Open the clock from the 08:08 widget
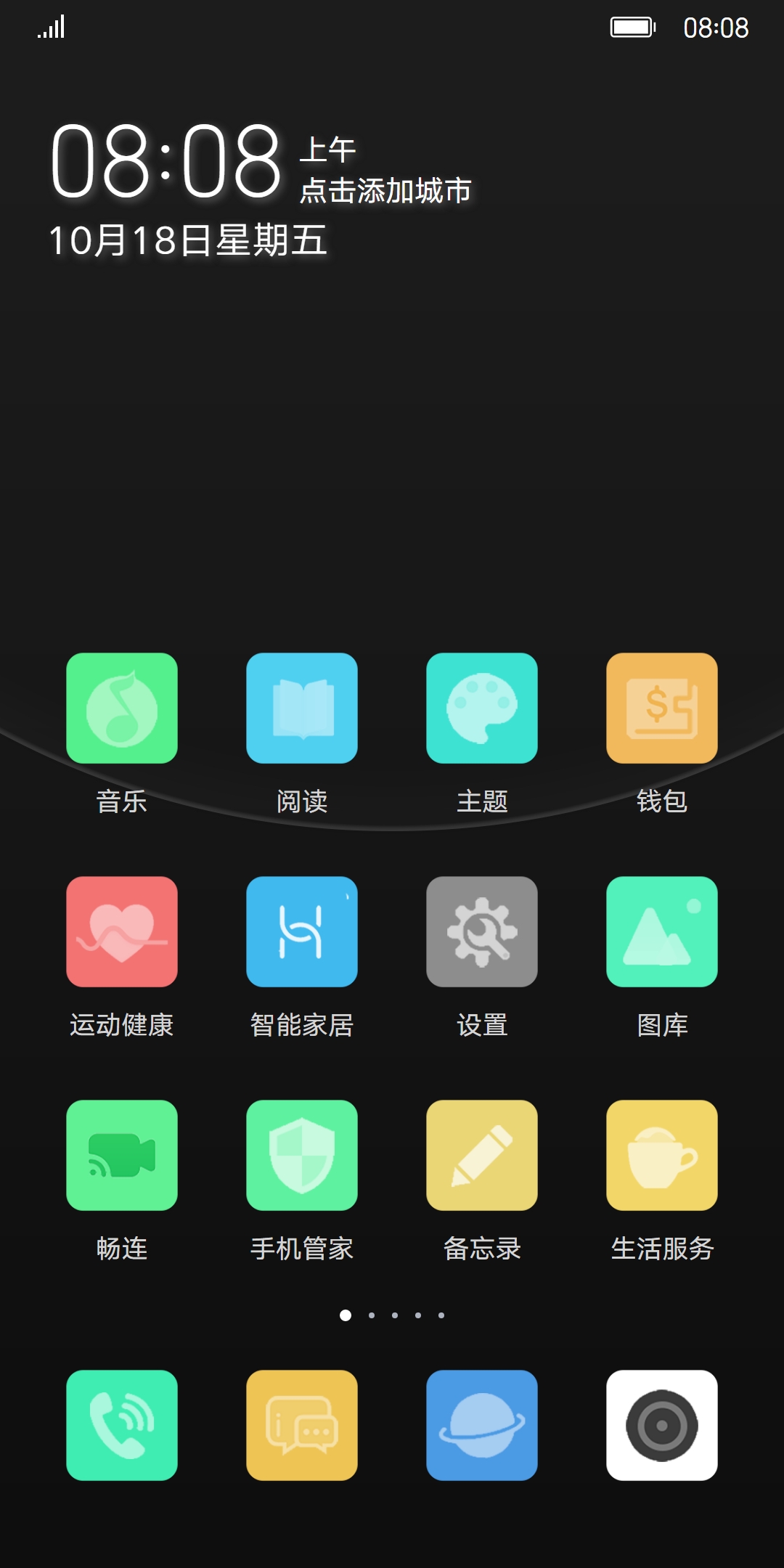 coord(166,161)
